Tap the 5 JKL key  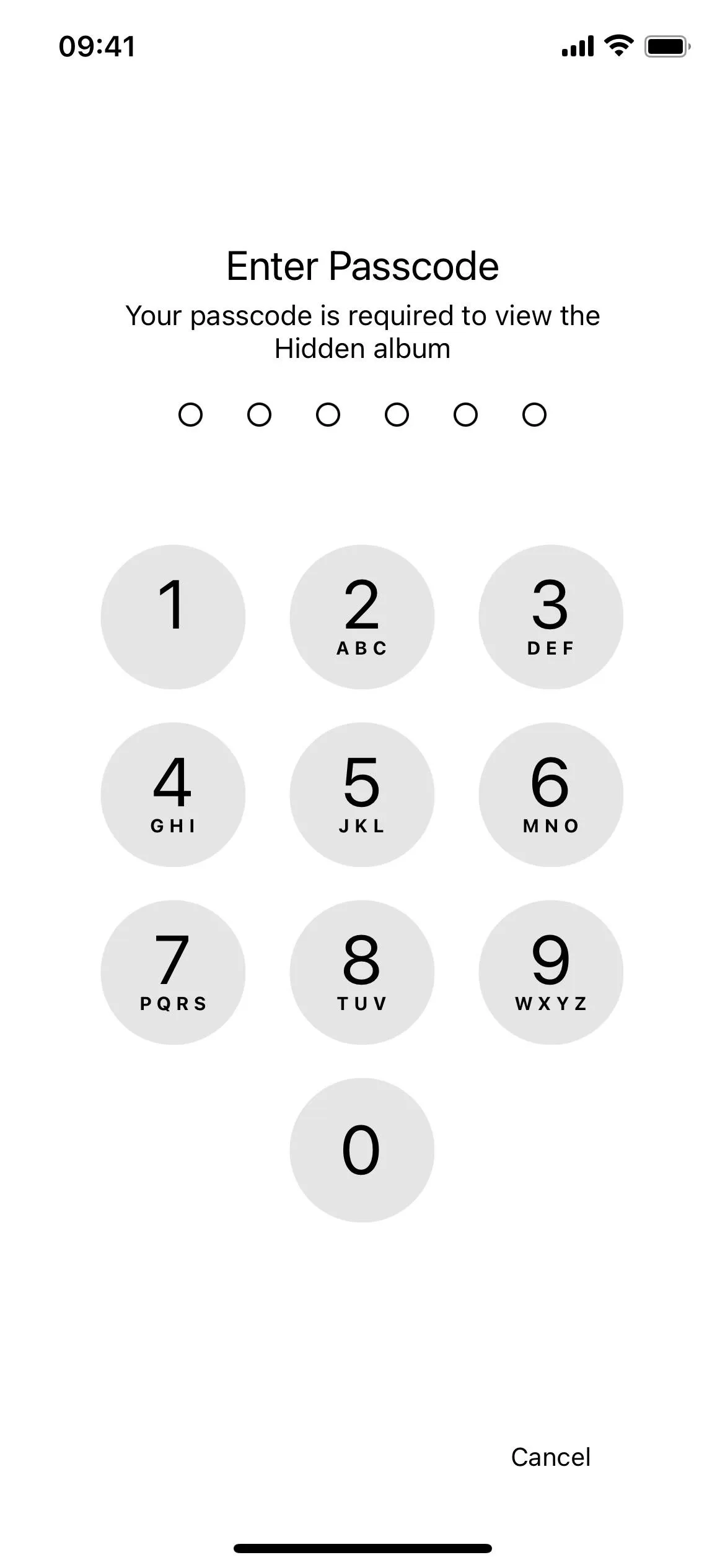[x=362, y=795]
